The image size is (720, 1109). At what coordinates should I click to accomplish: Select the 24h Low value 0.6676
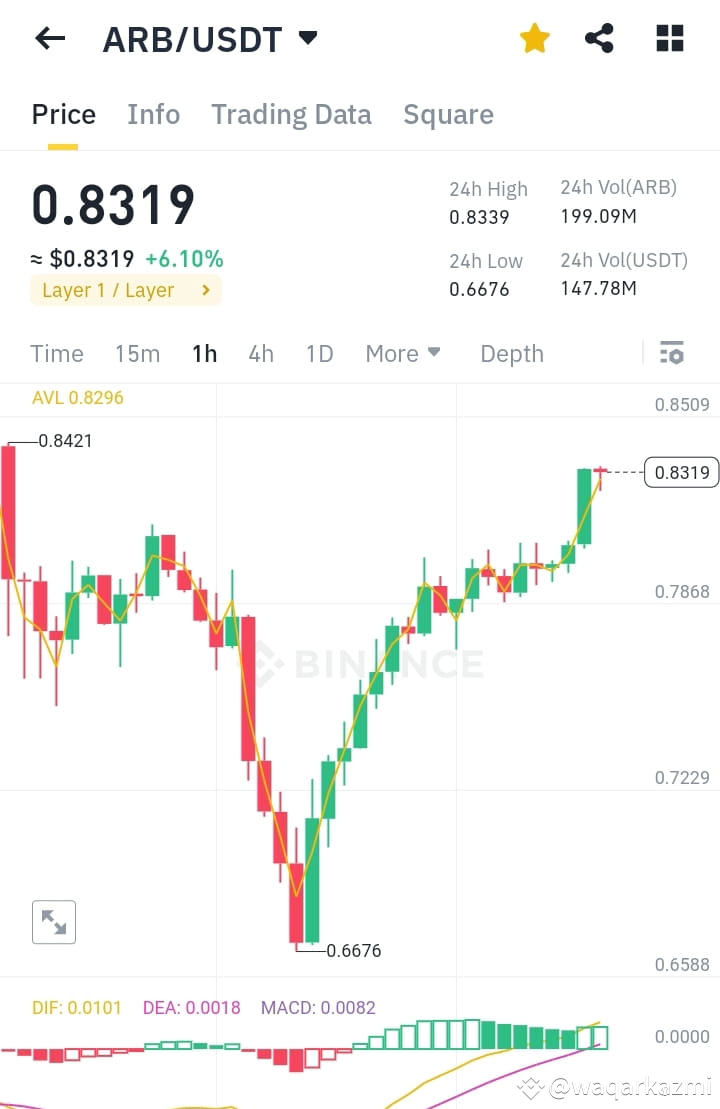[477, 288]
